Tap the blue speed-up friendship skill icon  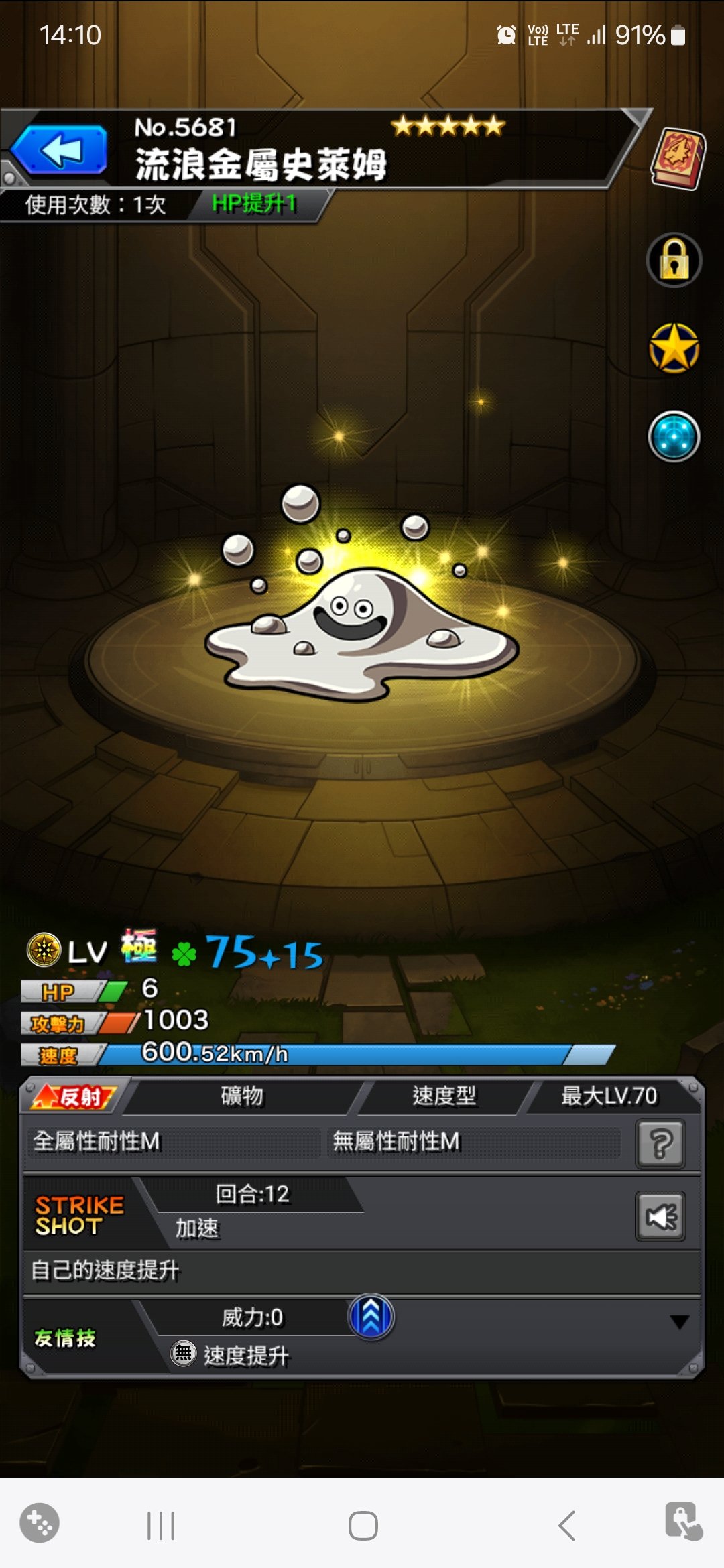click(x=371, y=1317)
